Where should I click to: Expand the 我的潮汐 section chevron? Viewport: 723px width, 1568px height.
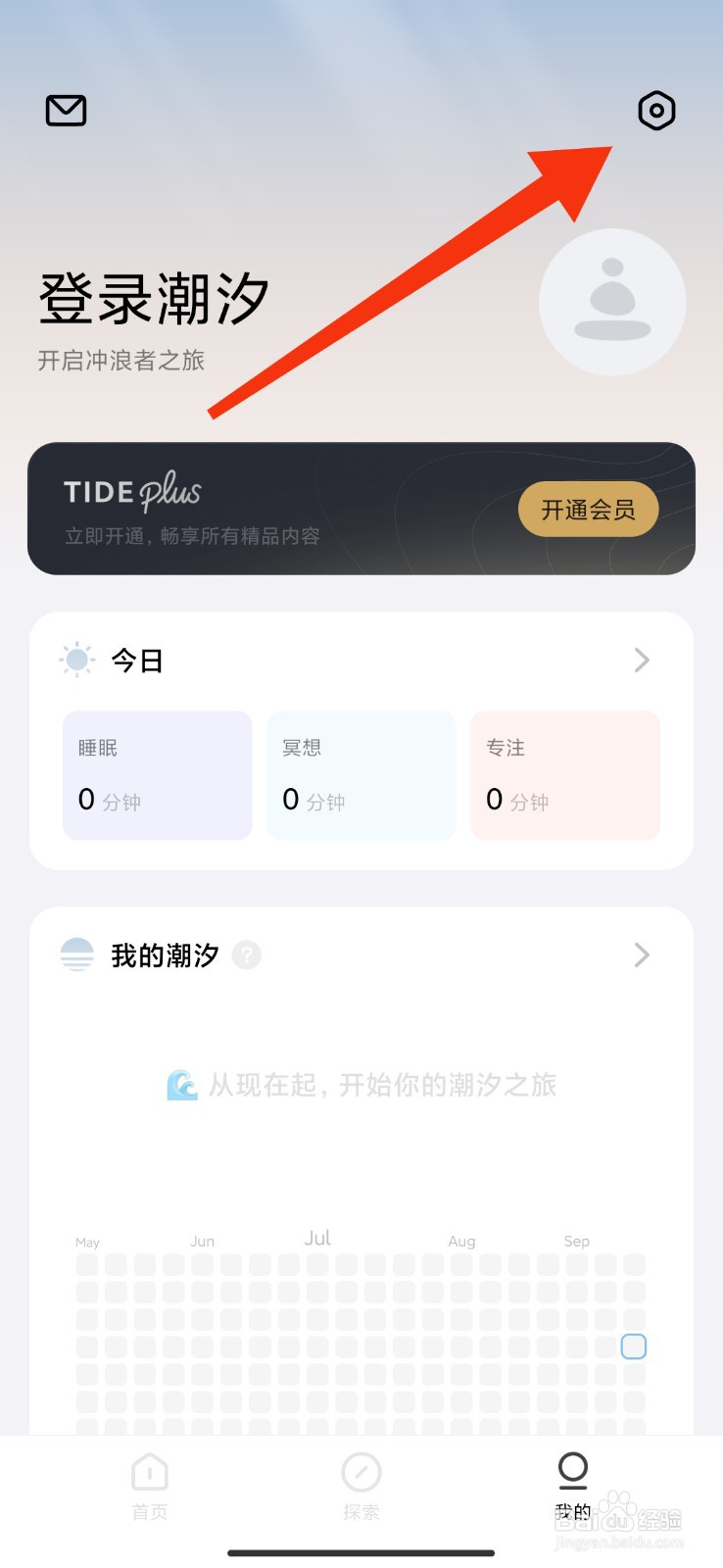pos(642,955)
